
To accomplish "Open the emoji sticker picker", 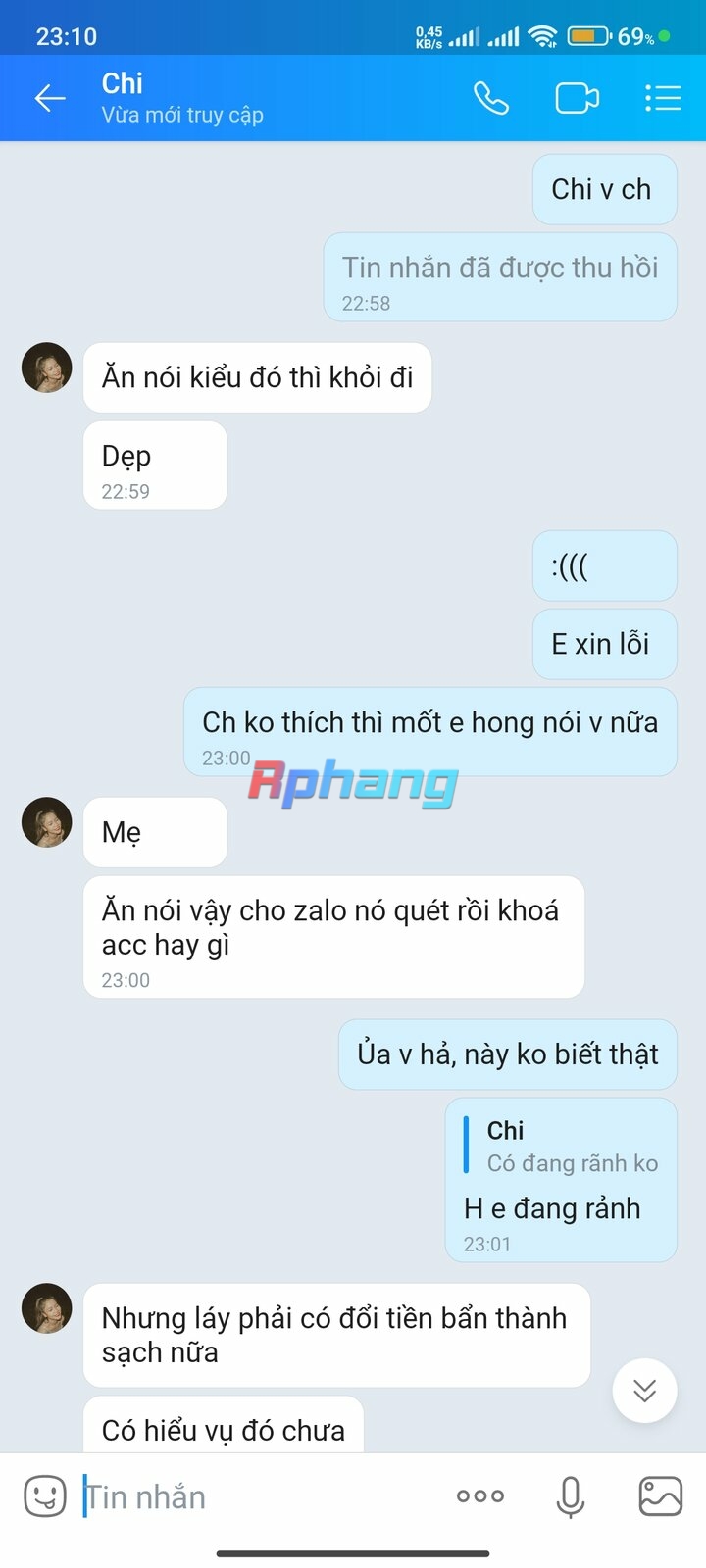I will pos(45,1496).
